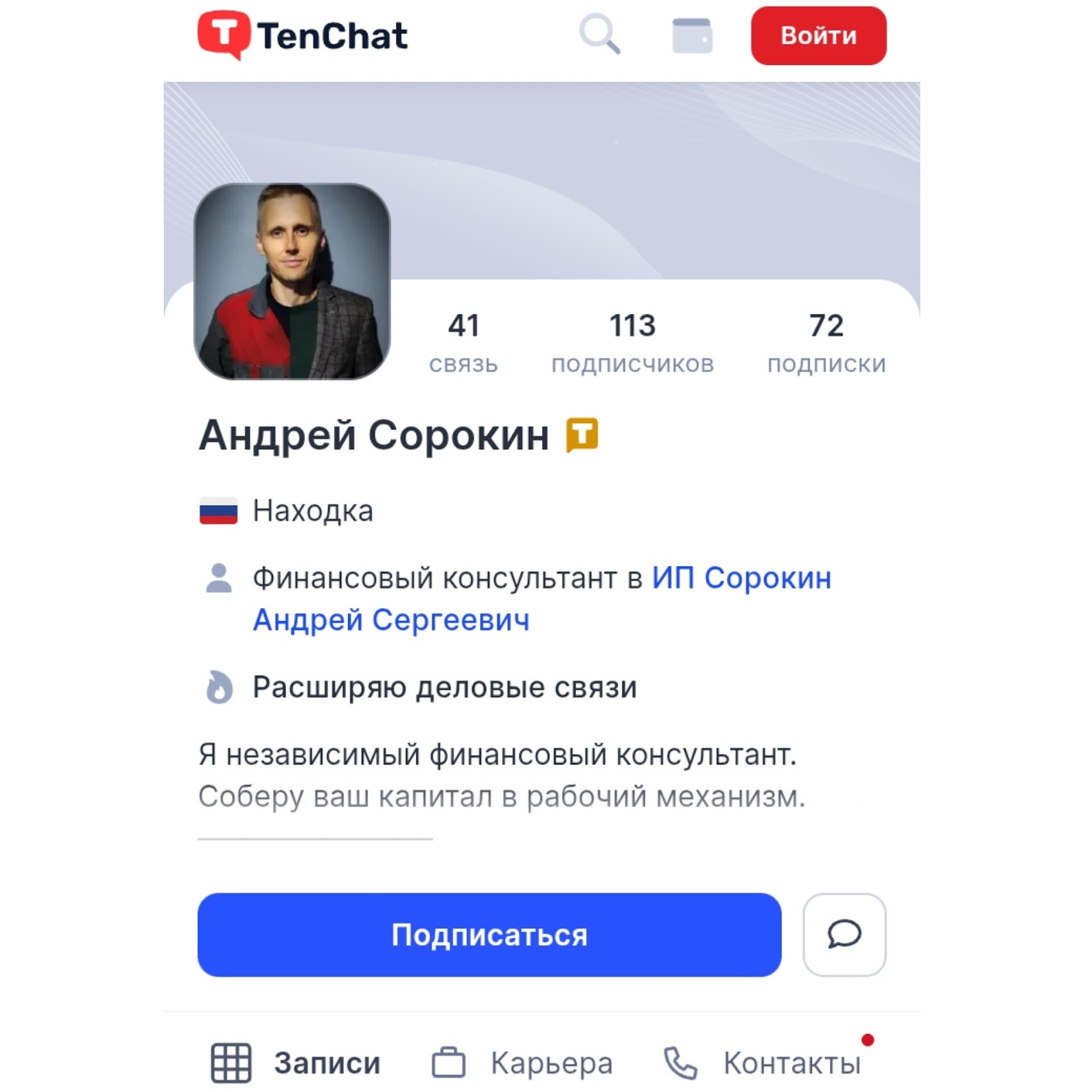Image resolution: width=1092 pixels, height=1092 pixels.
Task: Open the 41 связь connections list
Action: click(x=463, y=343)
